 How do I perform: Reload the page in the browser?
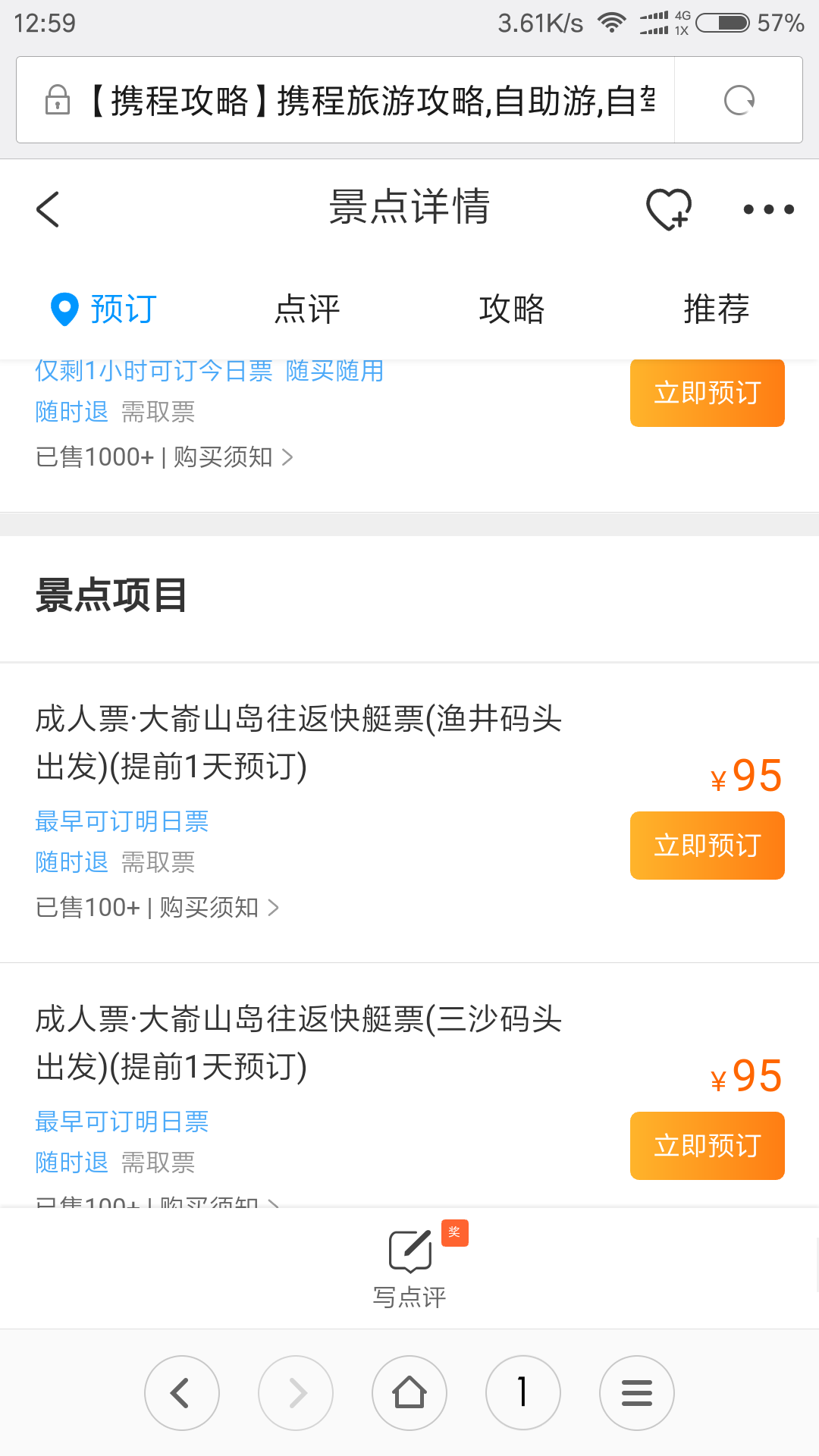(x=739, y=100)
